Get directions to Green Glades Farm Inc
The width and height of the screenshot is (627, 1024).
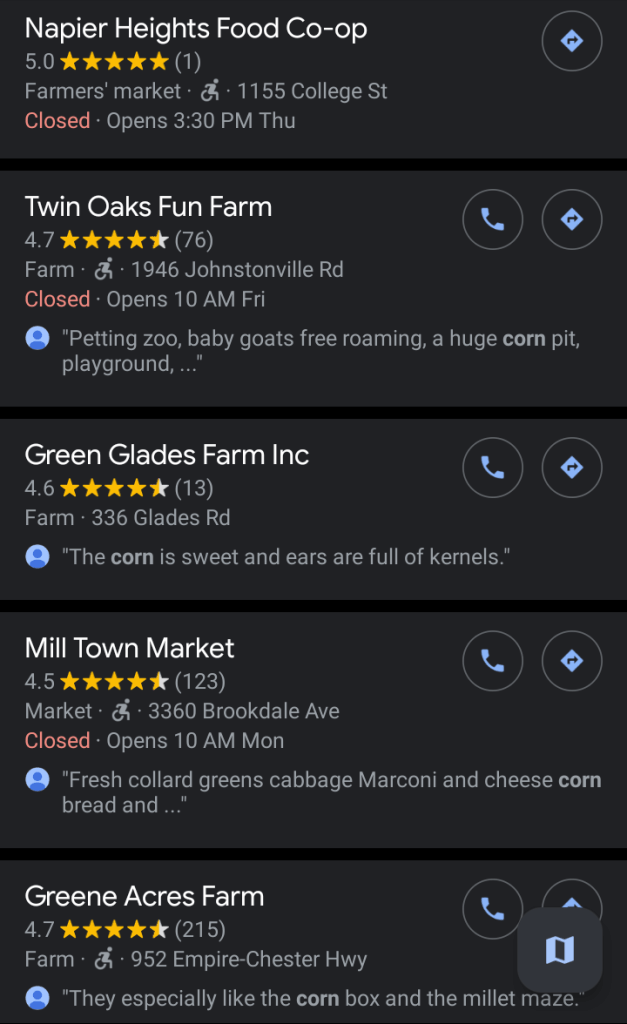(571, 467)
